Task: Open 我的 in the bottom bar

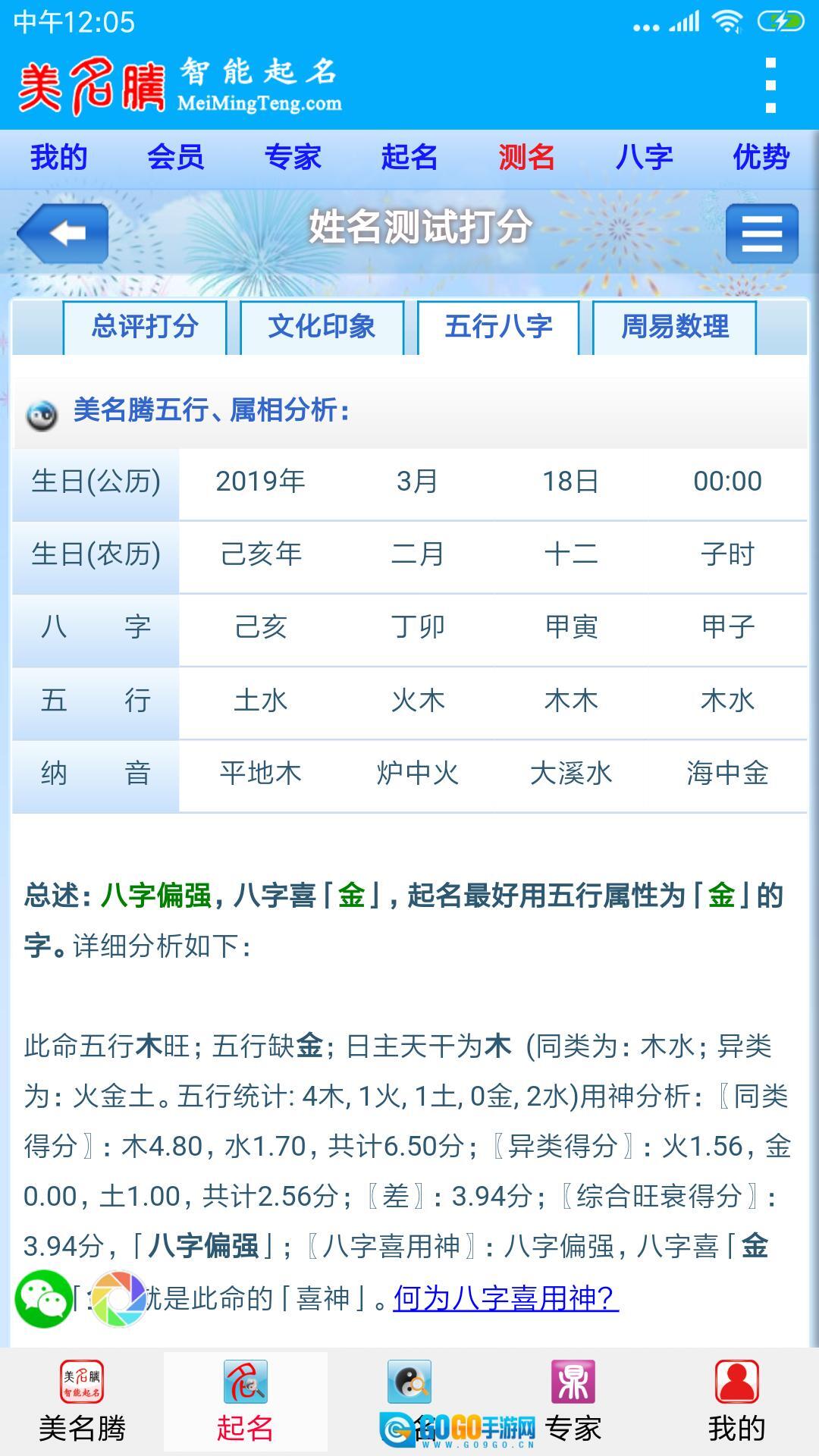Action: pos(736,1401)
